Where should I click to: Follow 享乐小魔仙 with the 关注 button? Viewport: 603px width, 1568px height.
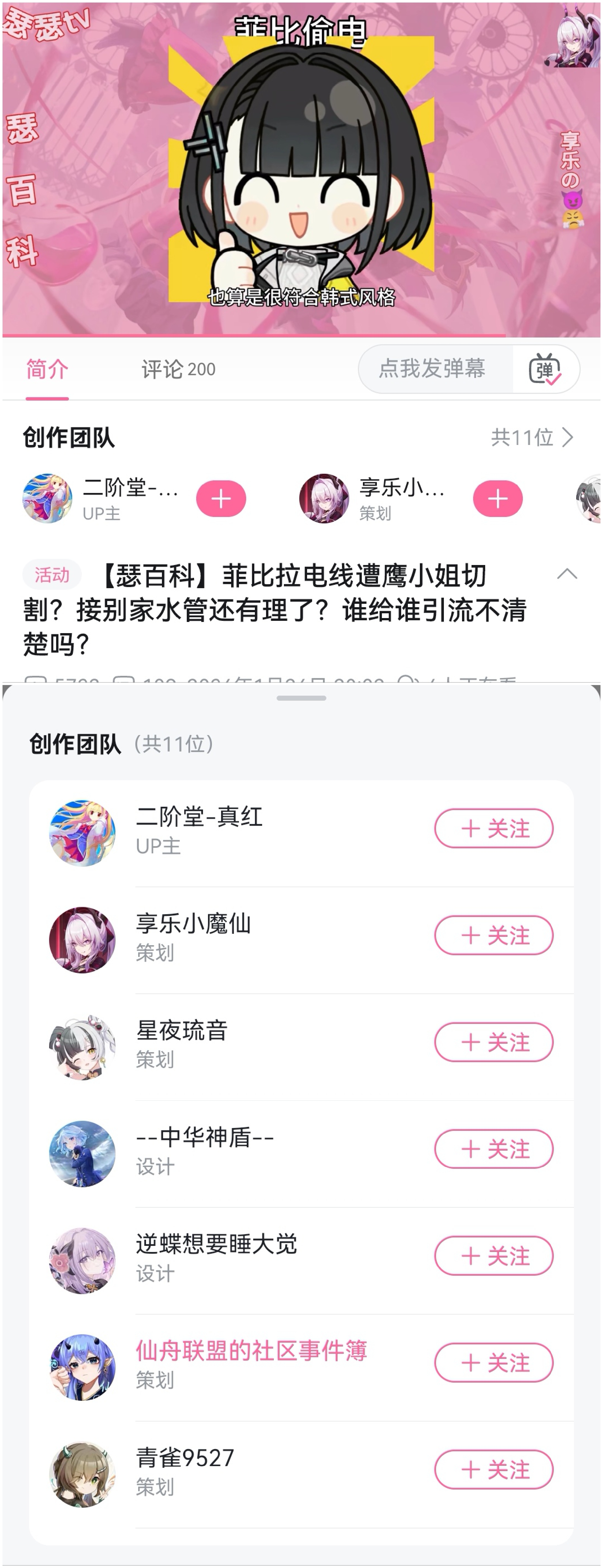(494, 935)
